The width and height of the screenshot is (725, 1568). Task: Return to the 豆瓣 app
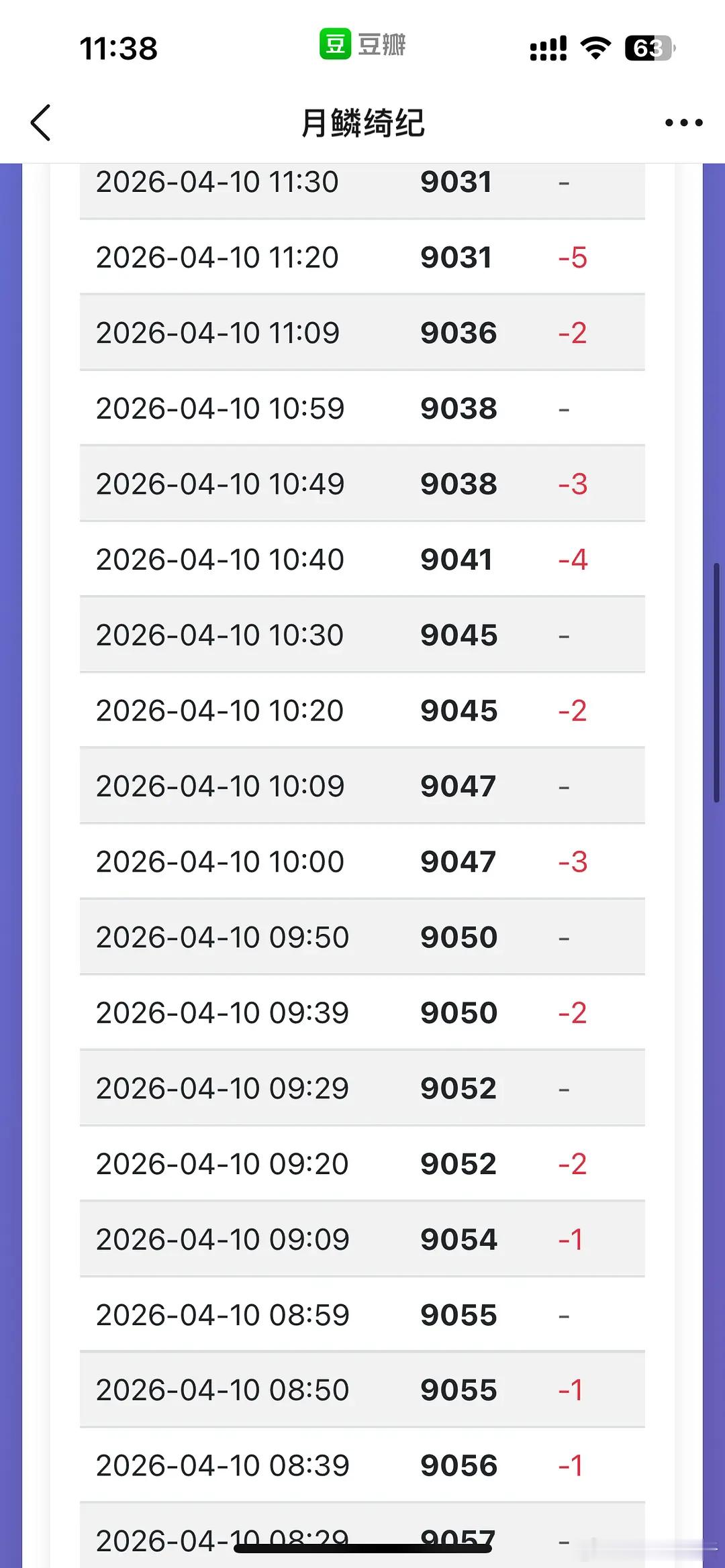point(362,46)
